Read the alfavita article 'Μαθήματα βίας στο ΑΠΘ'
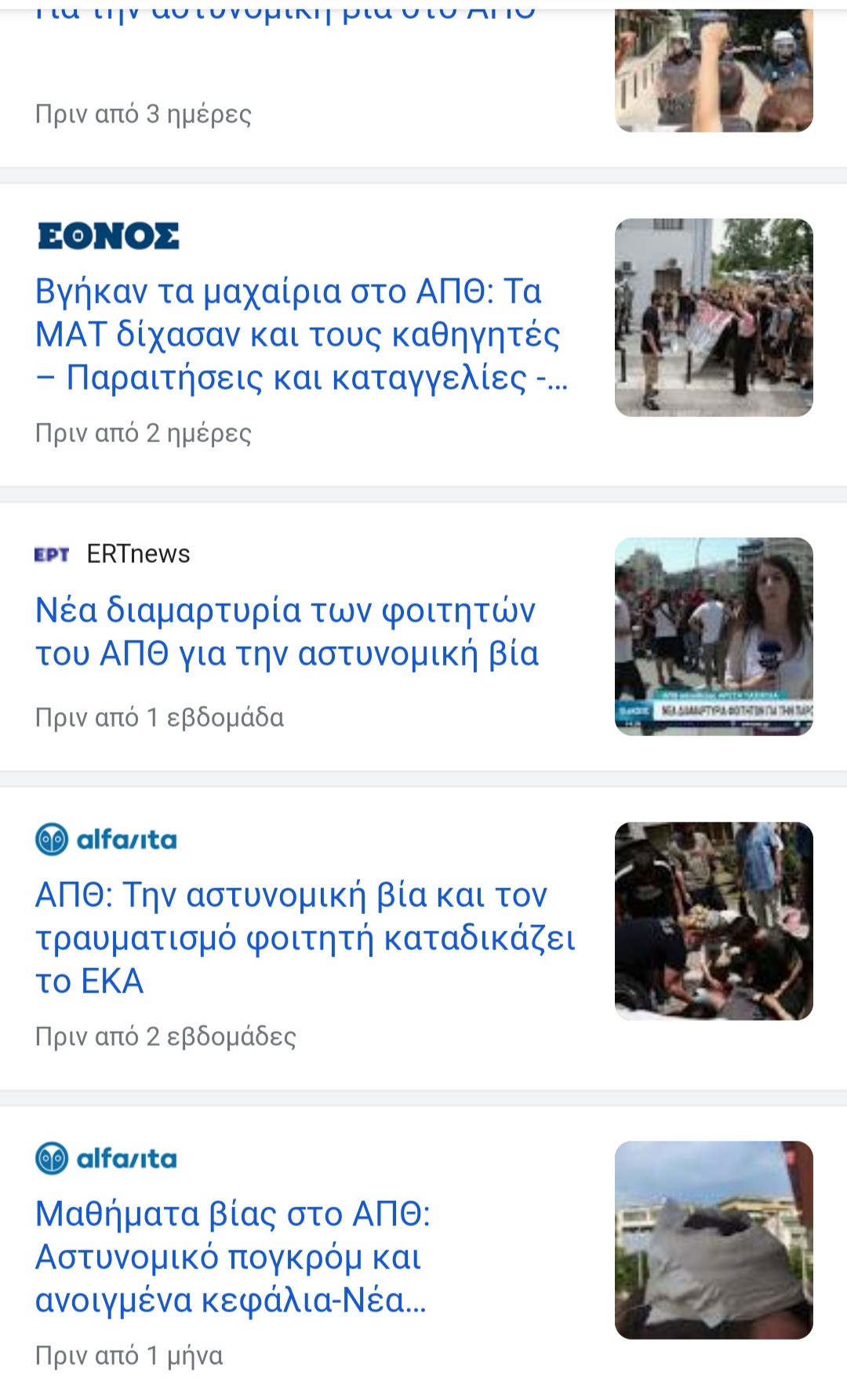 coord(232,1257)
